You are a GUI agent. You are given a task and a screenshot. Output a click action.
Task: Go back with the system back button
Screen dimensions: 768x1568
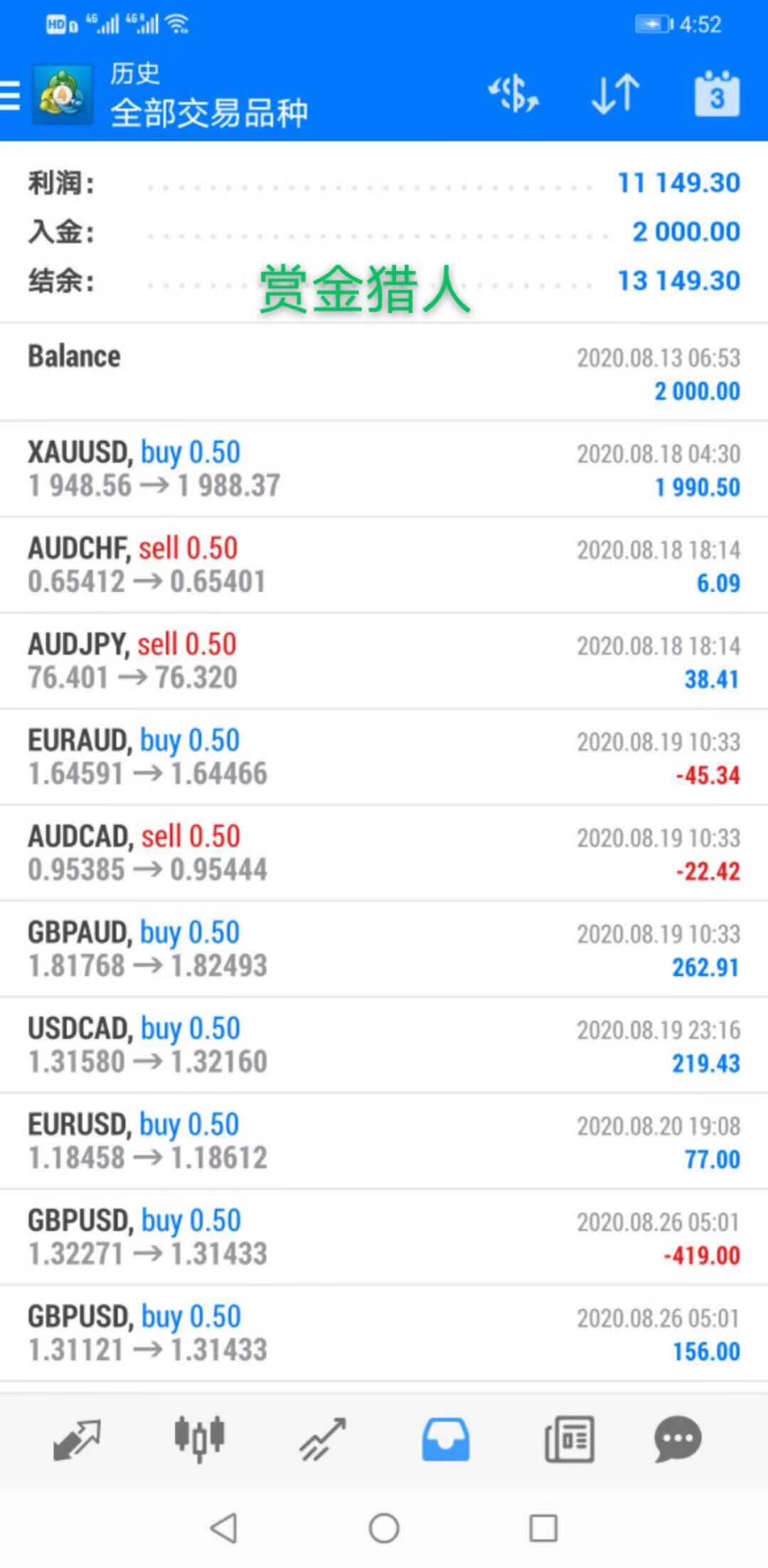click(224, 1527)
